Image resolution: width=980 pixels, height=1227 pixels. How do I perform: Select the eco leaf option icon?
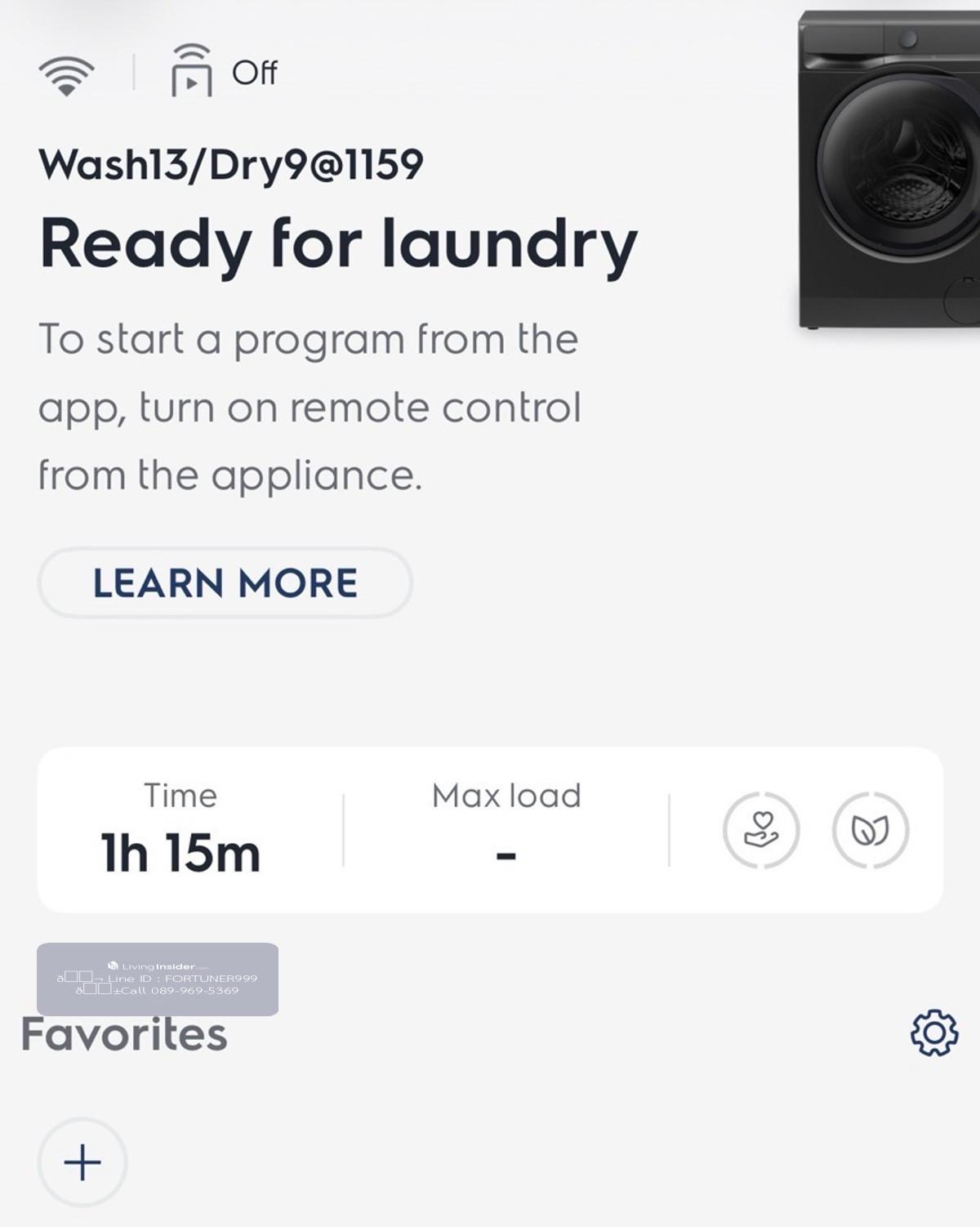coord(870,830)
